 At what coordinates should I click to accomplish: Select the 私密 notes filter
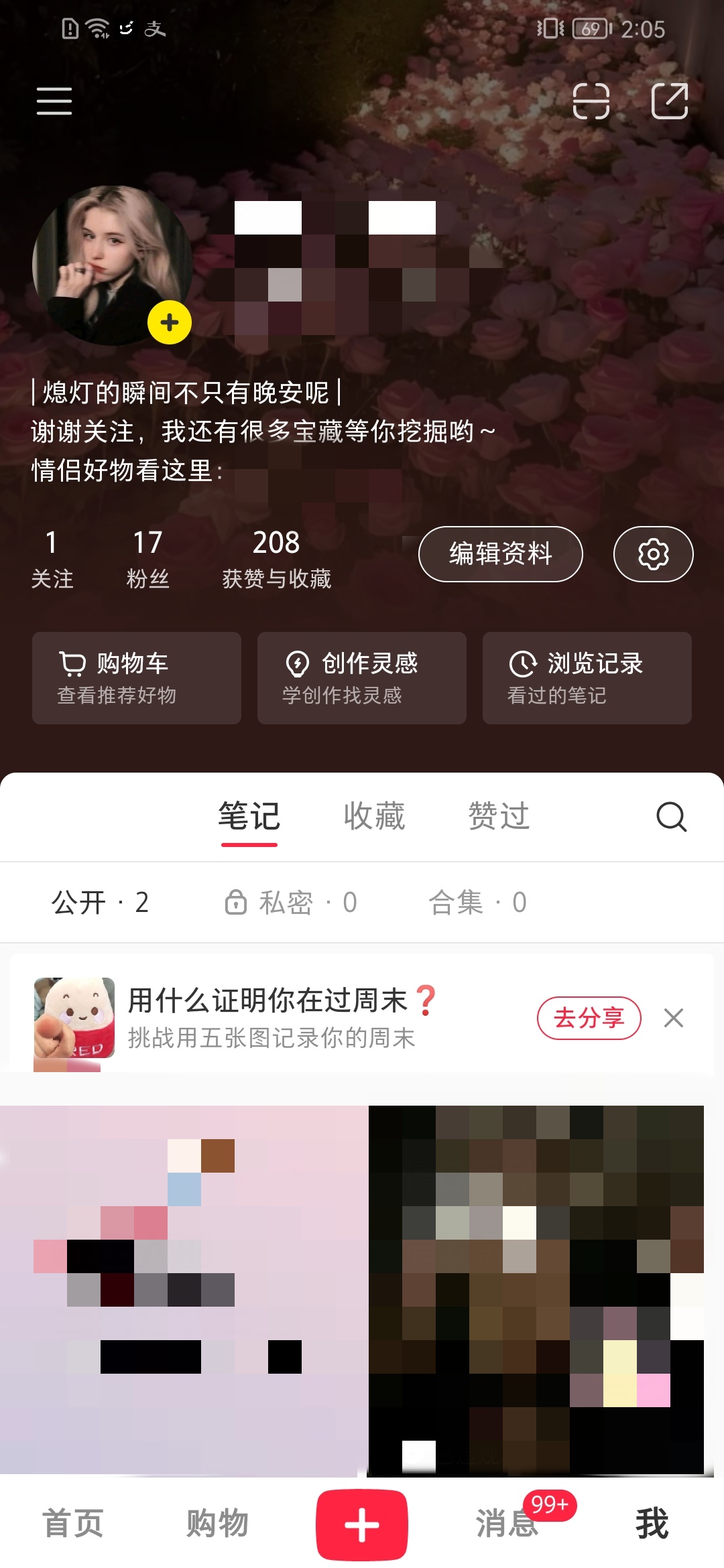[291, 902]
